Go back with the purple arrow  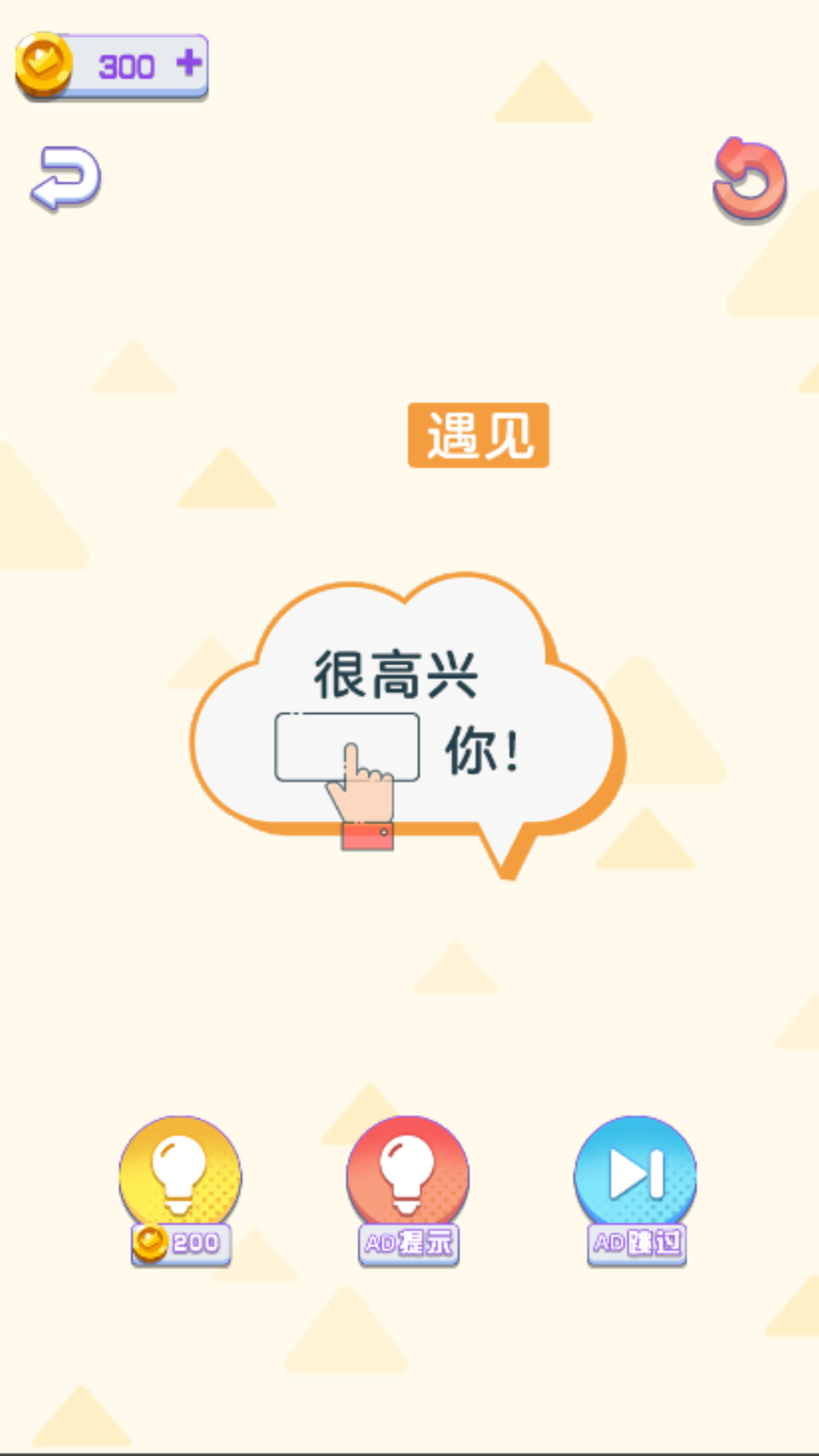pyautogui.click(x=66, y=178)
